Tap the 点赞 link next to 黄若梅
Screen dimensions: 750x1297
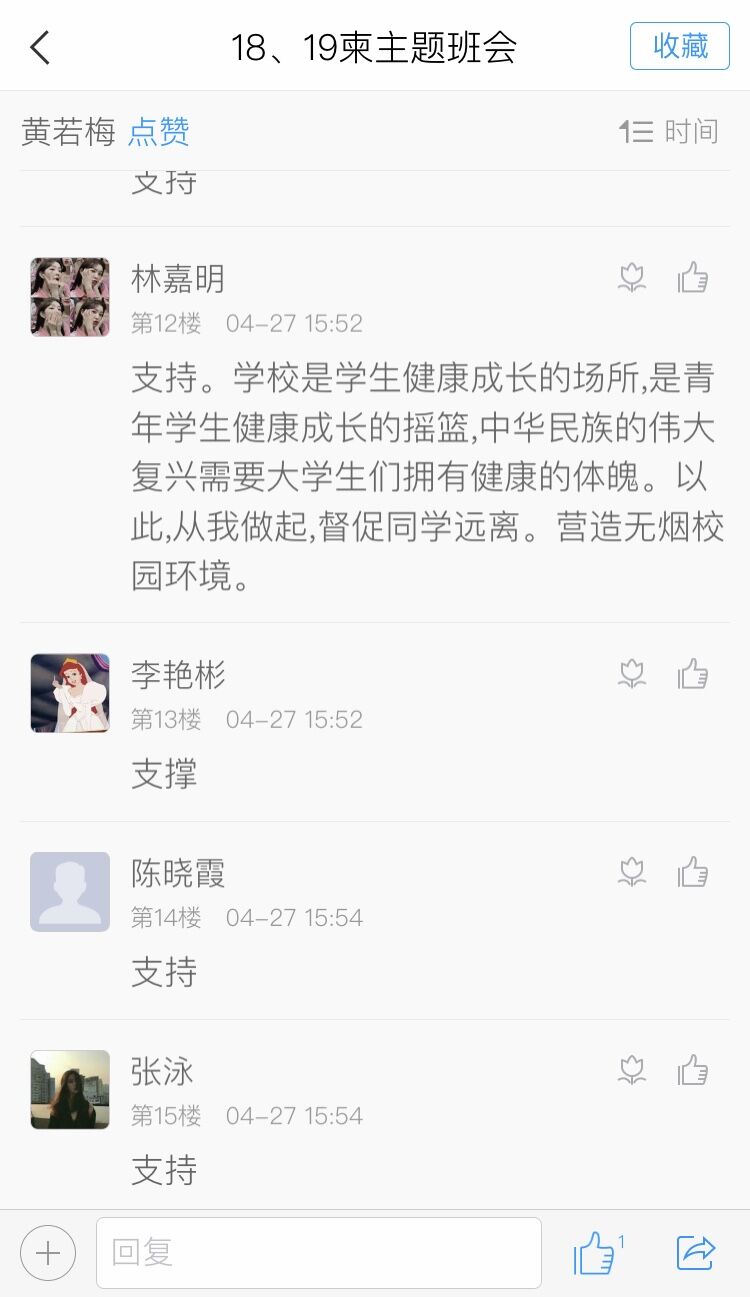point(158,131)
